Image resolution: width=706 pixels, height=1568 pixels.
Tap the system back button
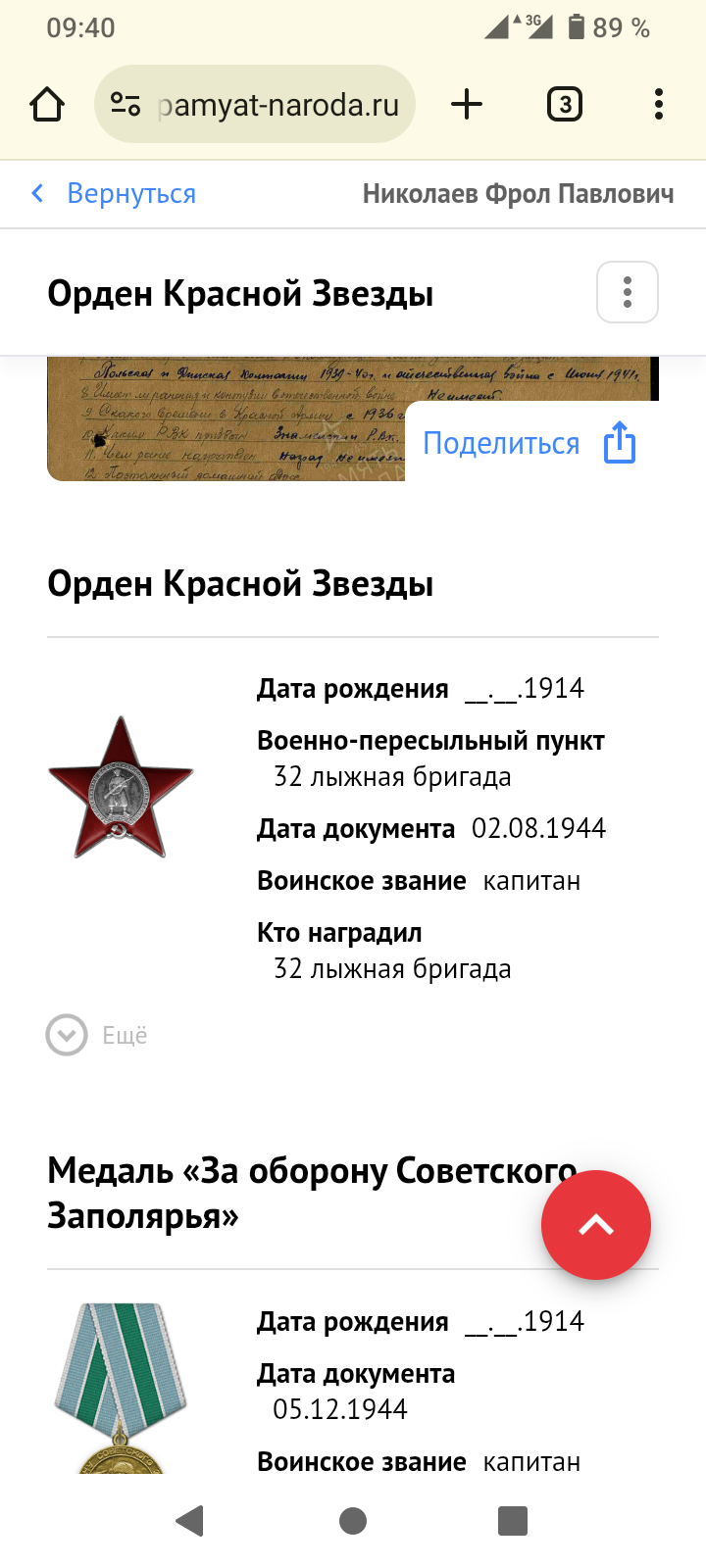point(189,1520)
